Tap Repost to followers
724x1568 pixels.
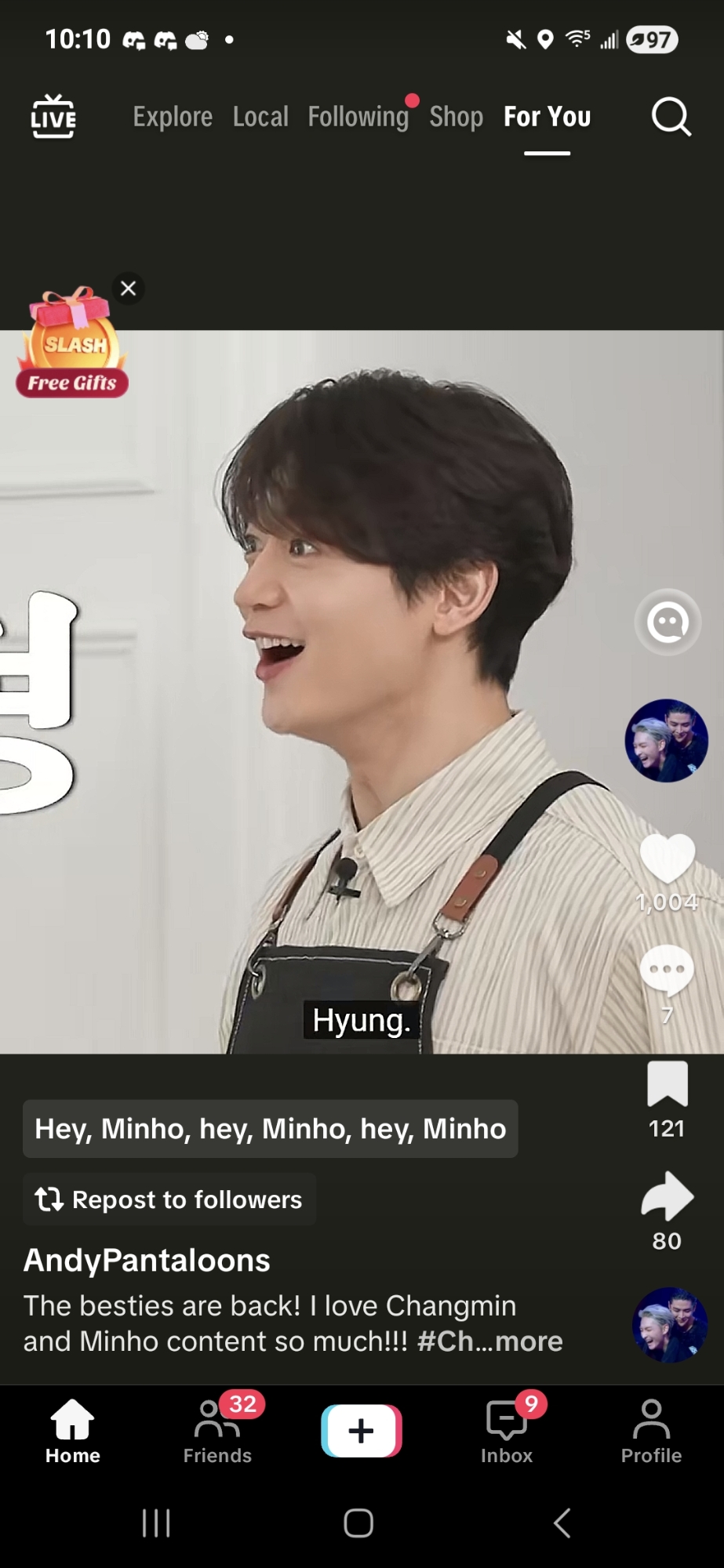click(x=169, y=1200)
